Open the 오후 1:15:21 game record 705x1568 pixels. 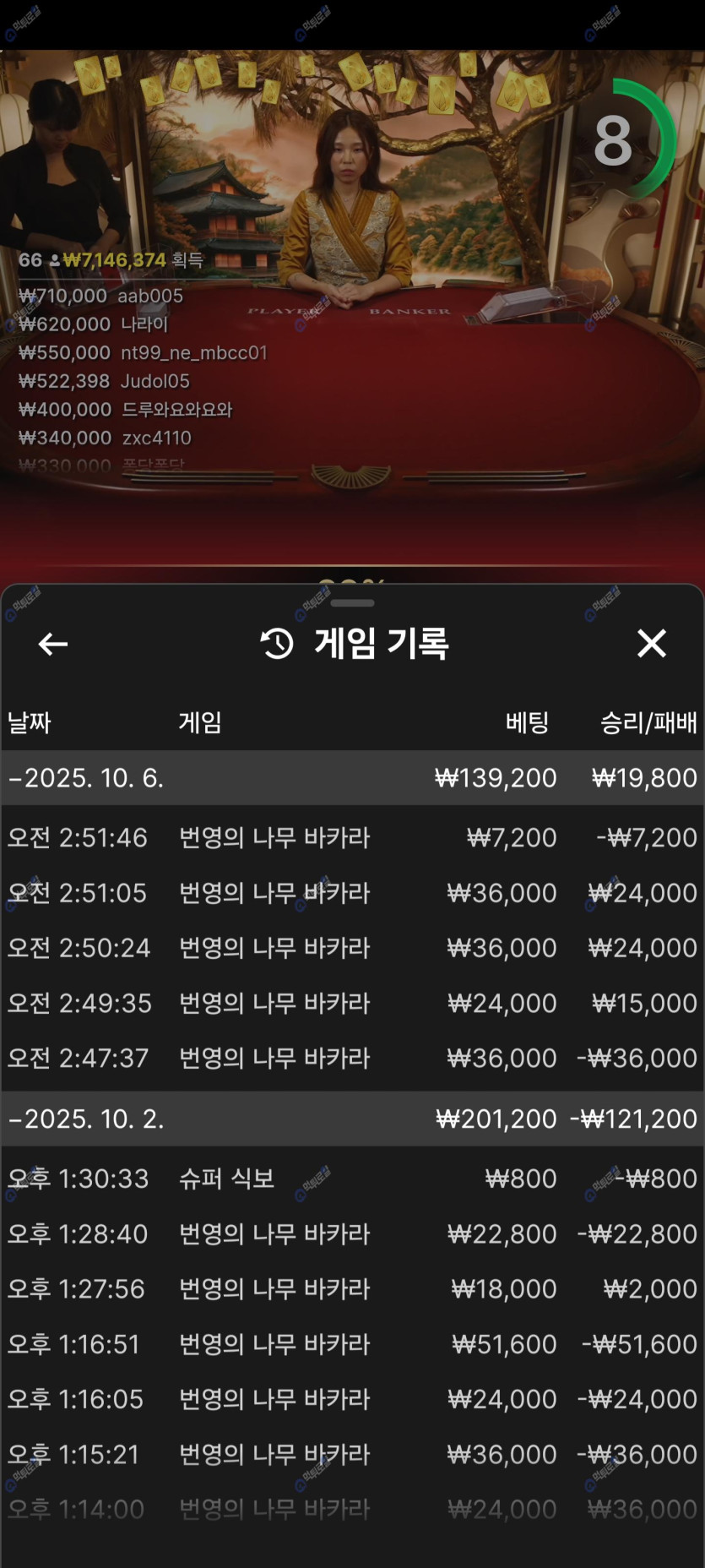pos(352,1454)
